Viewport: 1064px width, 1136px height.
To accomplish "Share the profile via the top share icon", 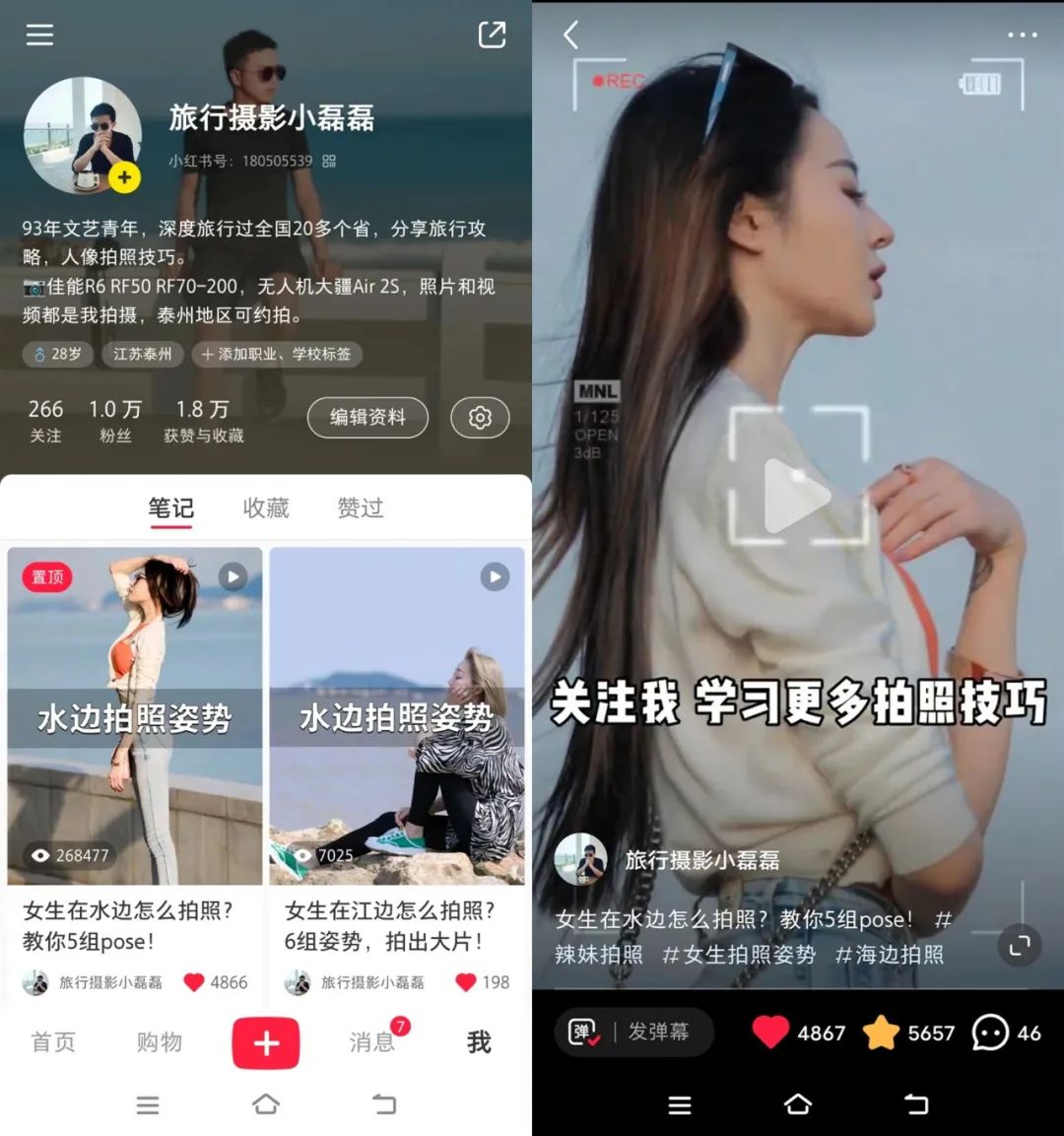I will [x=492, y=35].
